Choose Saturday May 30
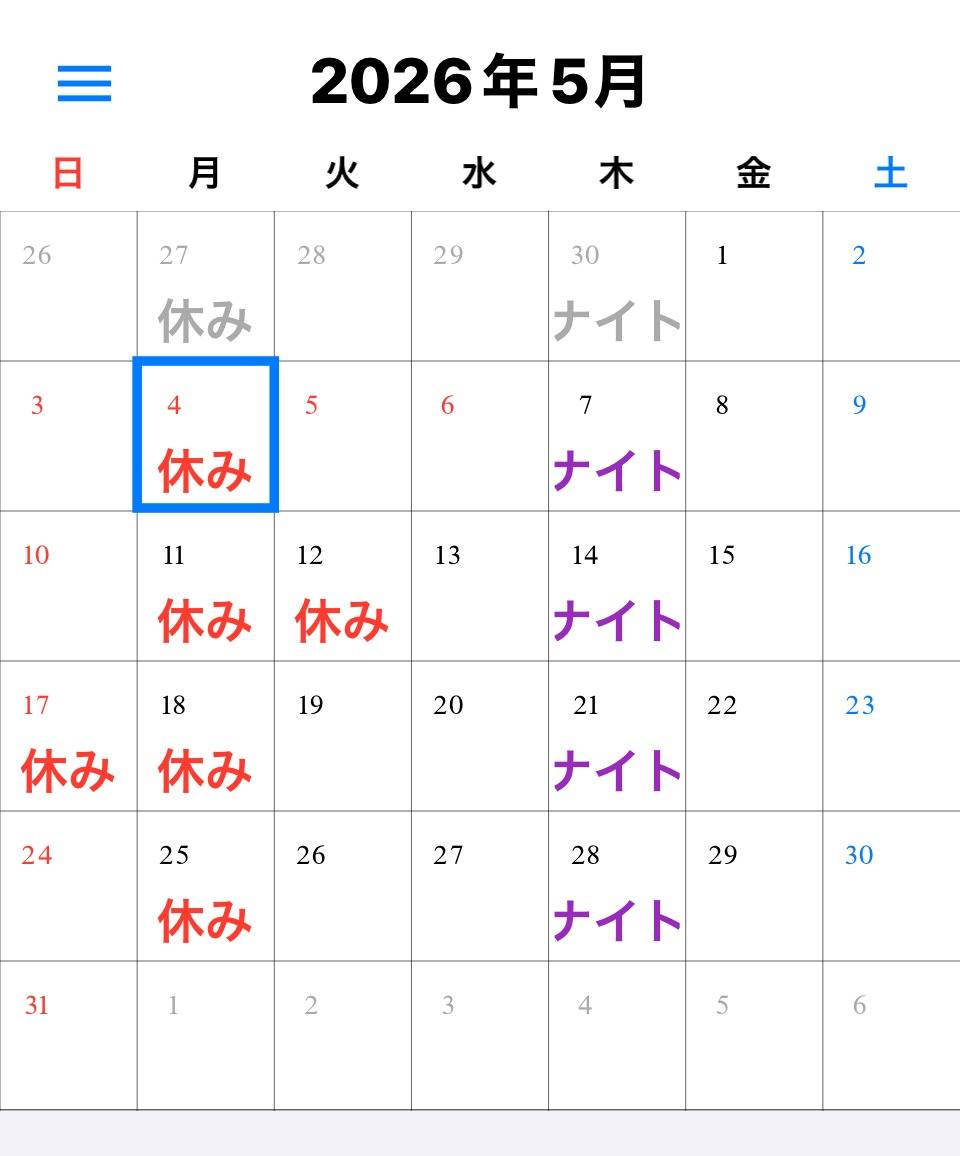This screenshot has width=960, height=1156. (x=891, y=887)
